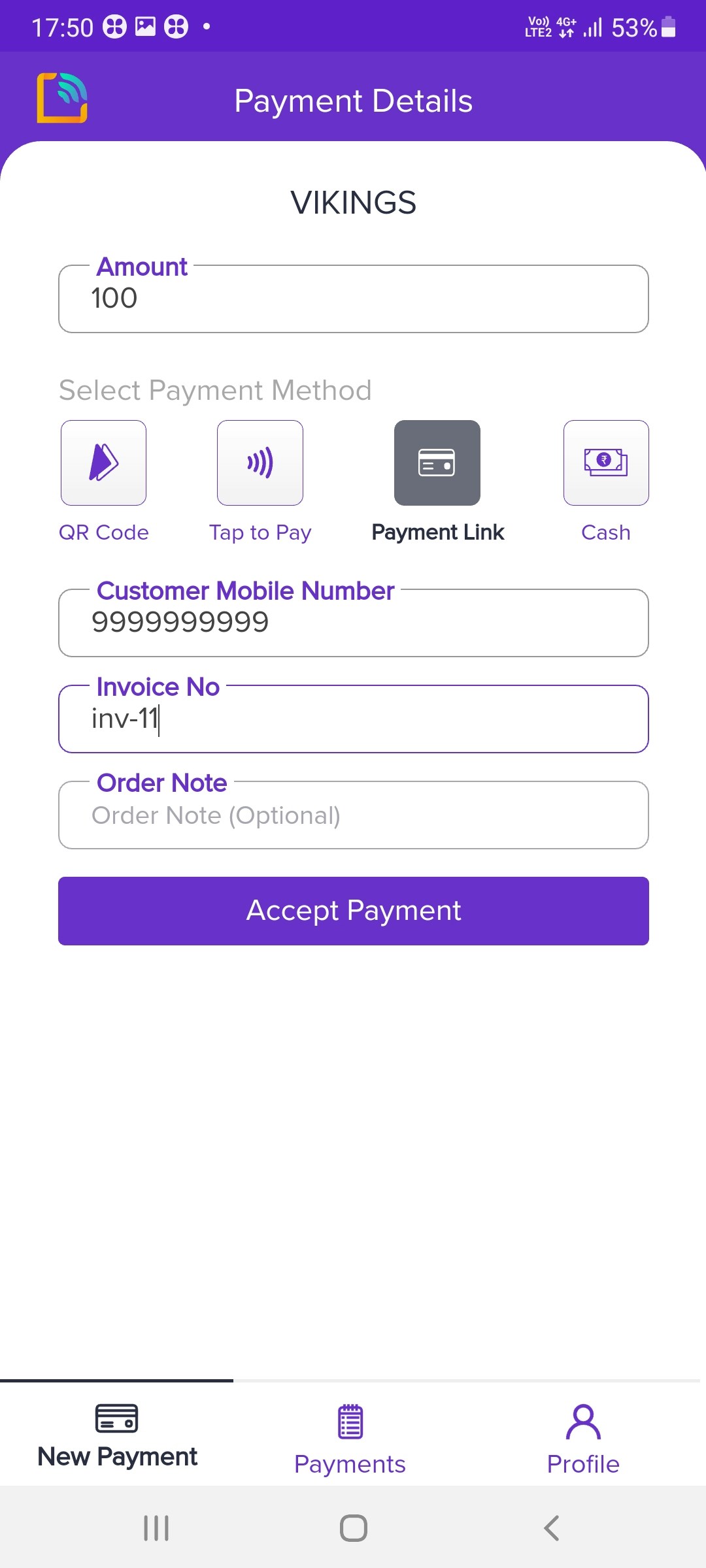The image size is (706, 1568).
Task: Go back using system back button
Action: [x=552, y=1528]
